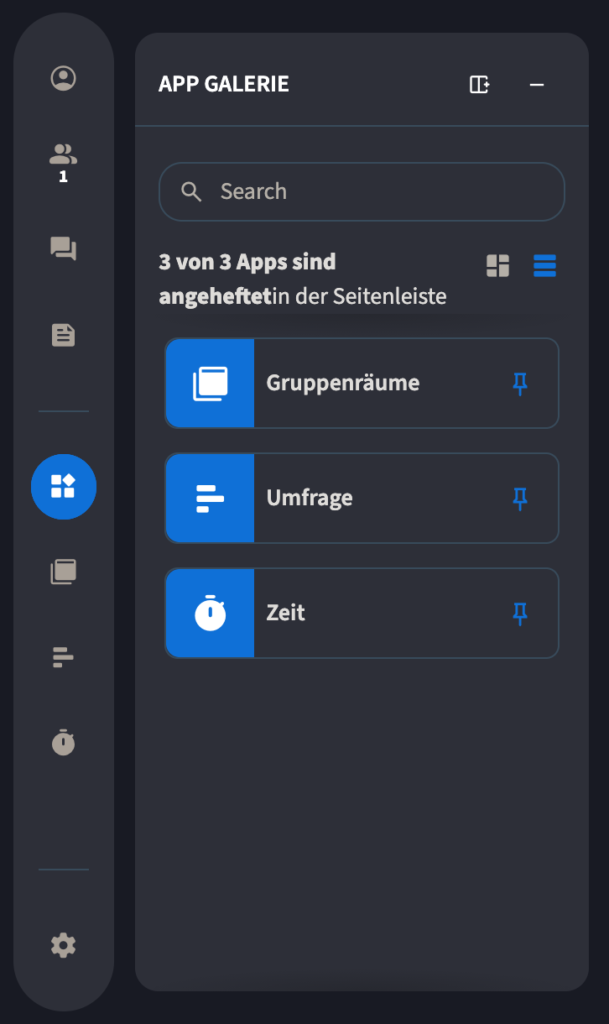This screenshot has height=1024, width=609.
Task: Open the Umfrage app
Action: (x=362, y=498)
